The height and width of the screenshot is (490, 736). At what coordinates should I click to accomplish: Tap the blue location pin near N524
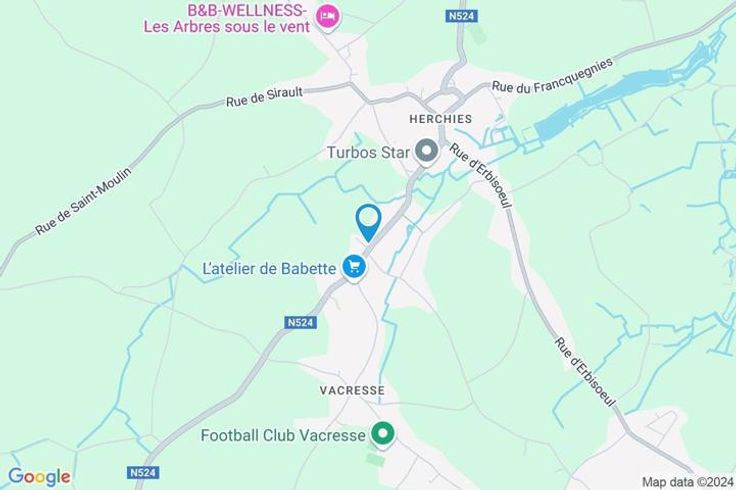368,223
